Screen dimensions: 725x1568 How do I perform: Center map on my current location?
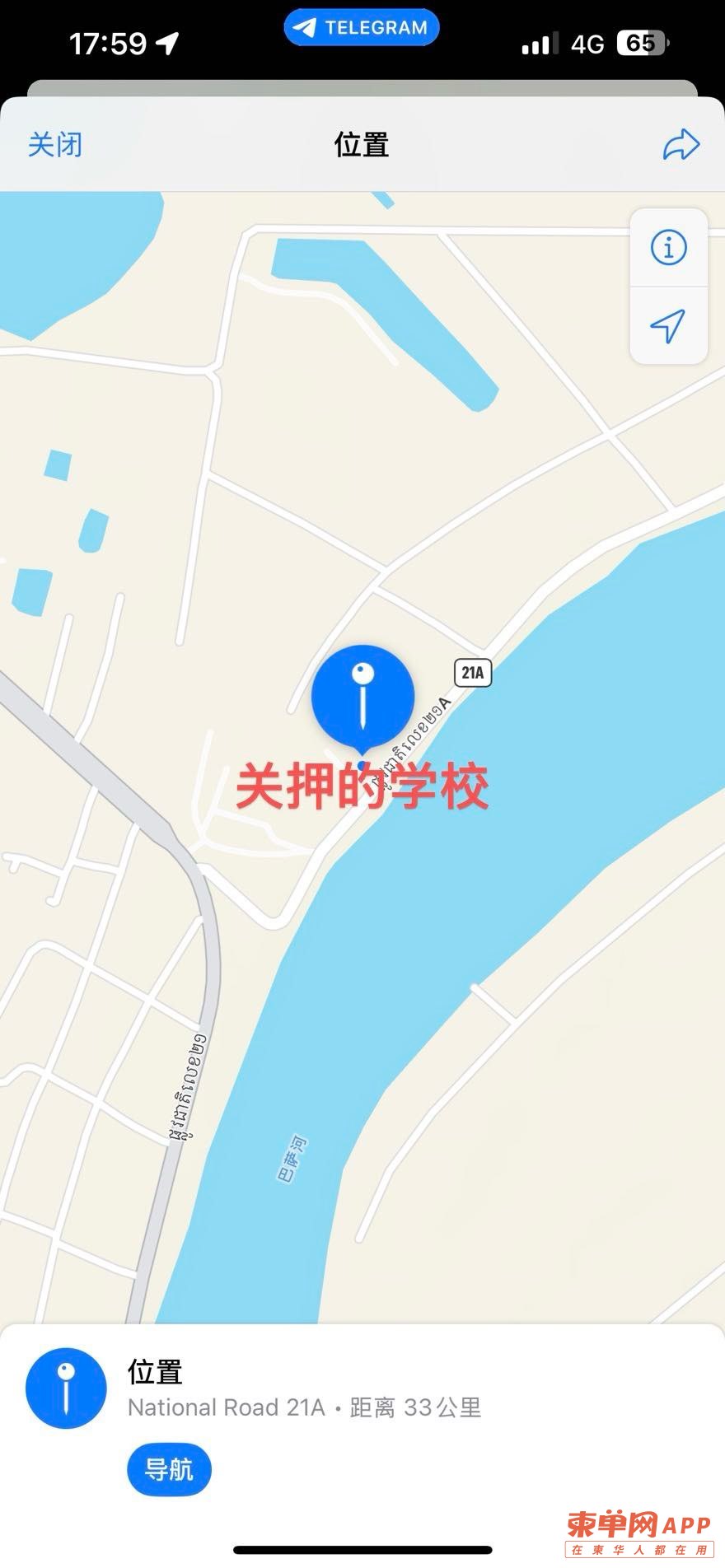click(668, 326)
